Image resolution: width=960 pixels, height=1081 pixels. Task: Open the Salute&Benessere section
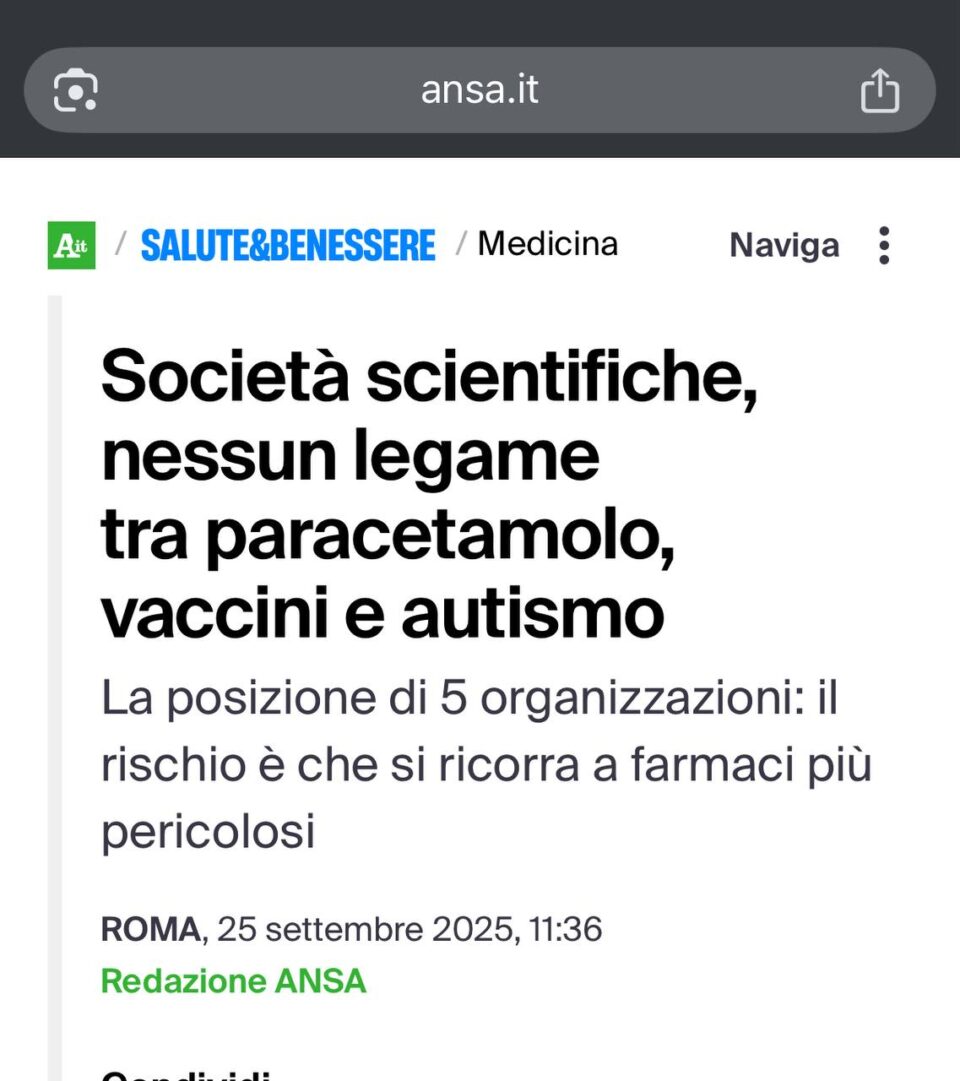288,245
